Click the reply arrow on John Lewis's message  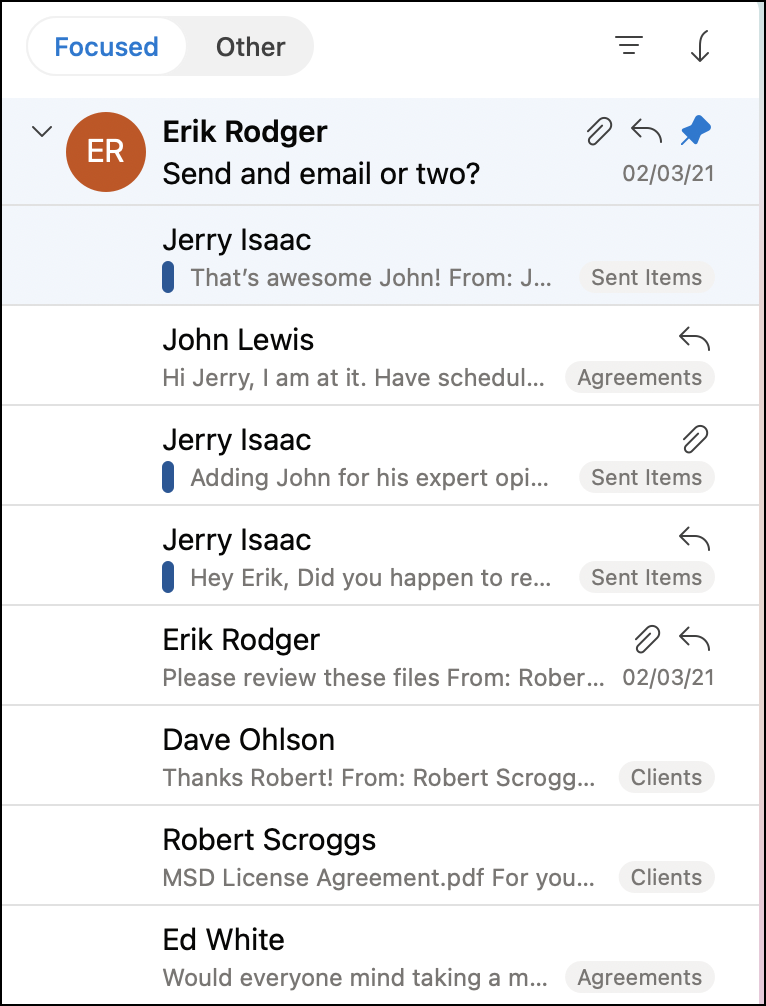(x=694, y=340)
